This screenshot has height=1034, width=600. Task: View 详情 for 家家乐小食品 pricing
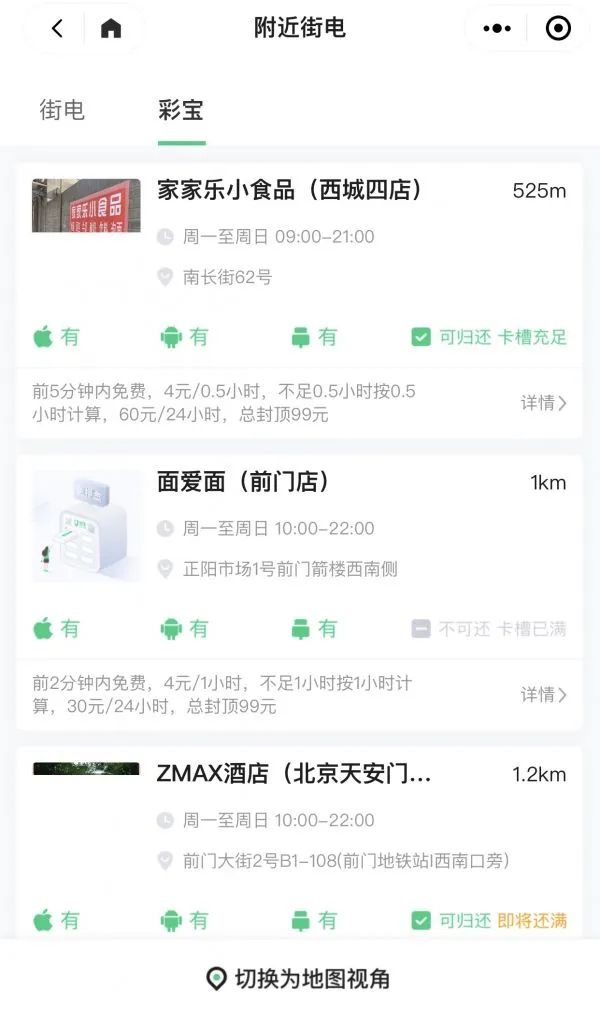[544, 403]
